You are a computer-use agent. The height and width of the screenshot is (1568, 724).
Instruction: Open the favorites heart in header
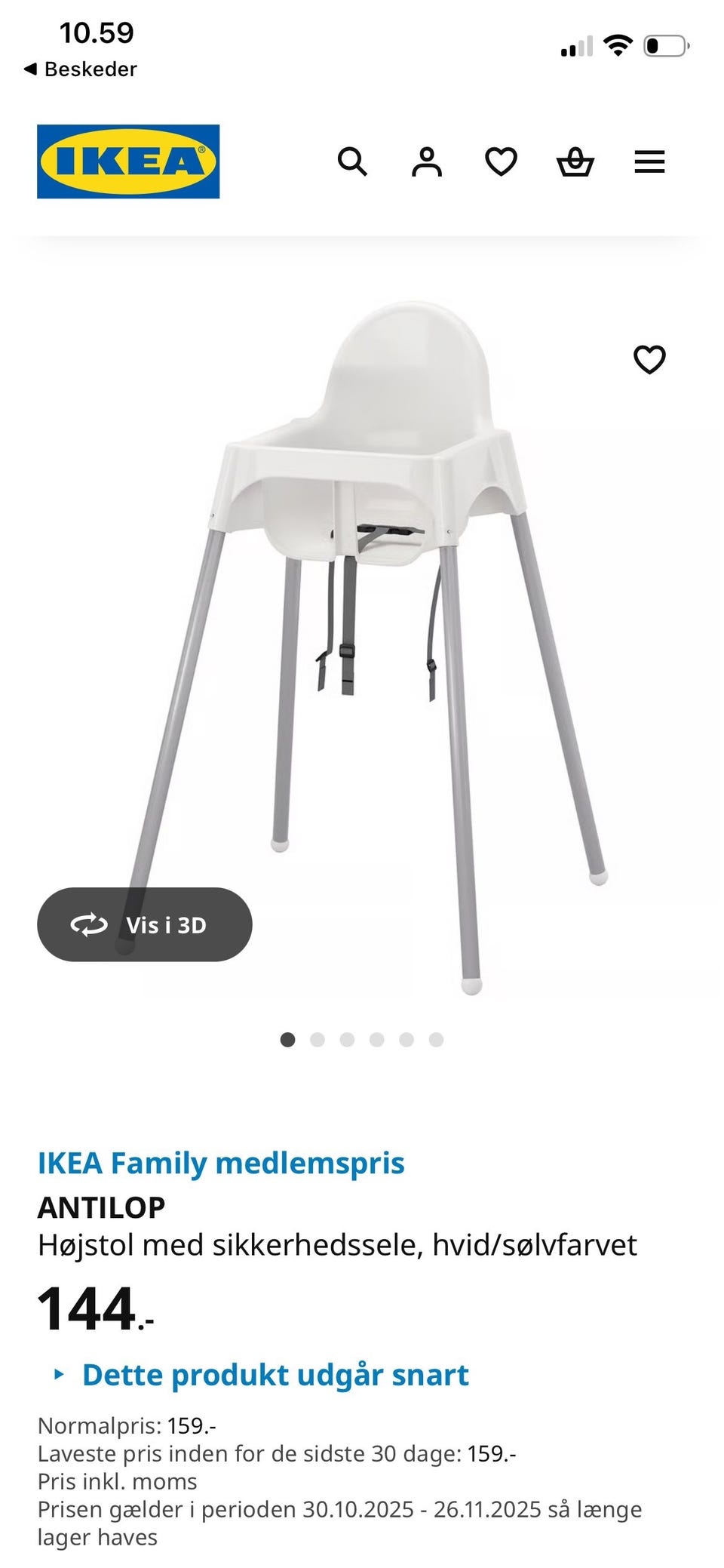click(501, 161)
